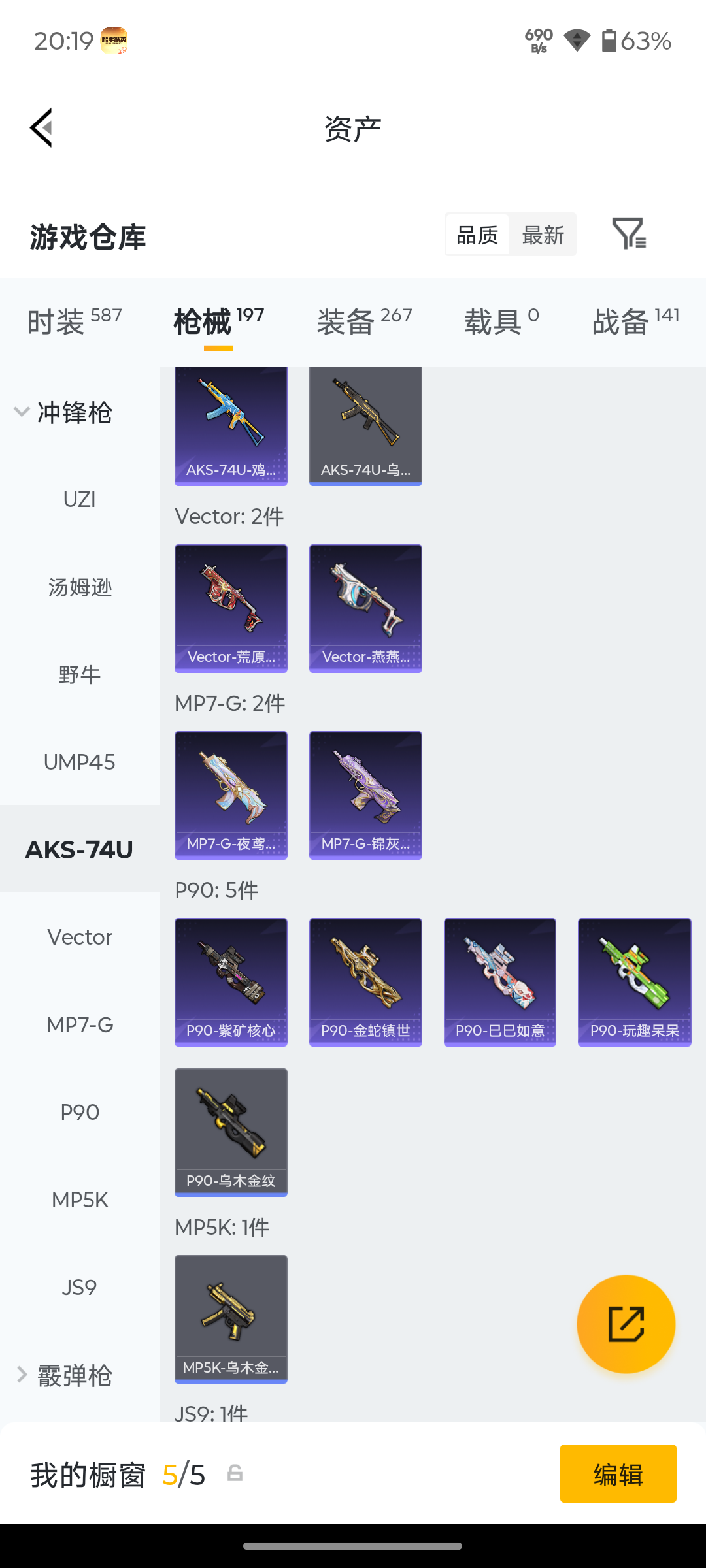706x1568 pixels.
Task: View the P90-玩趣呆呆 skin
Action: pos(634,982)
